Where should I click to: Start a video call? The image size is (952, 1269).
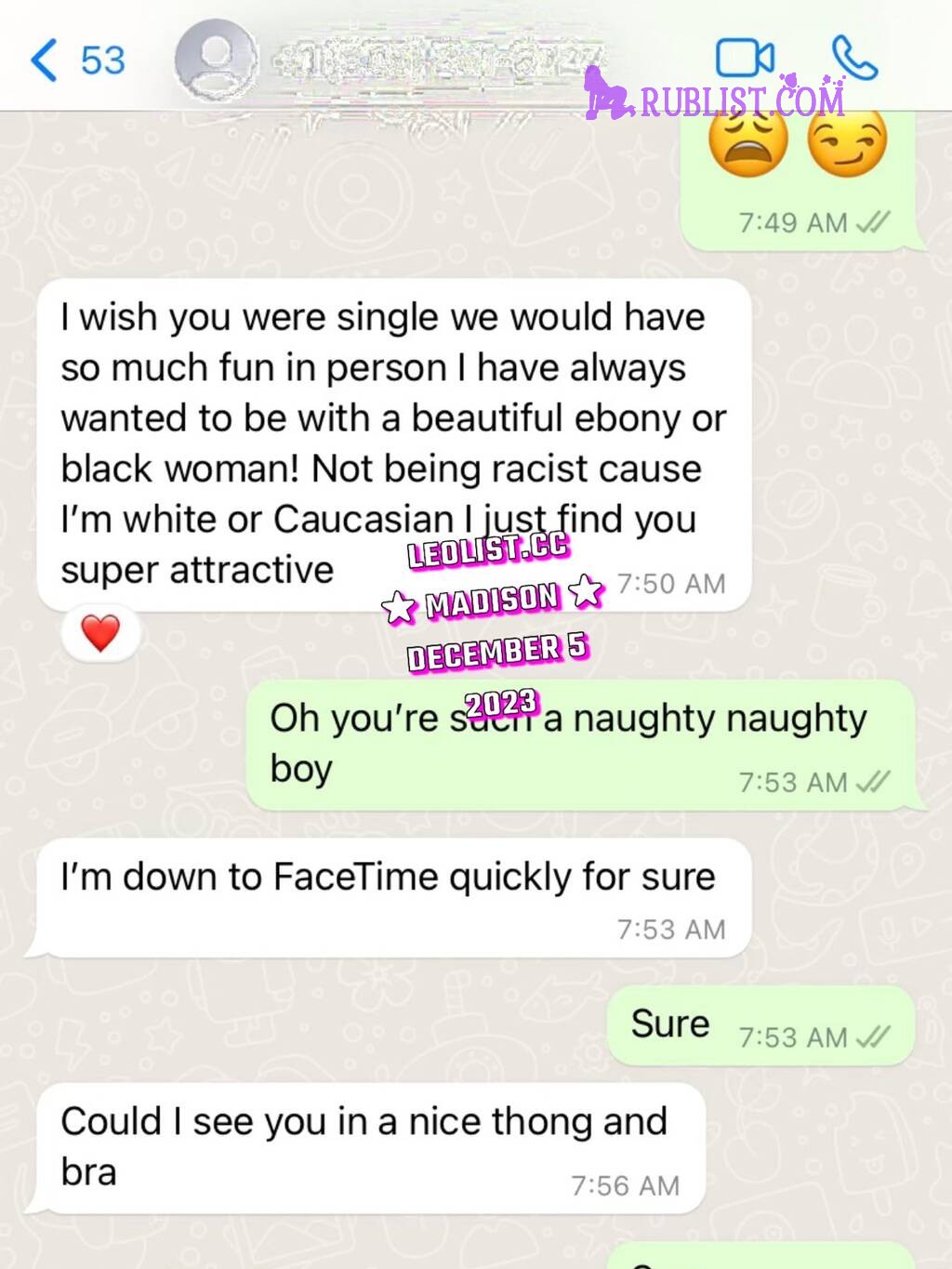click(x=745, y=59)
